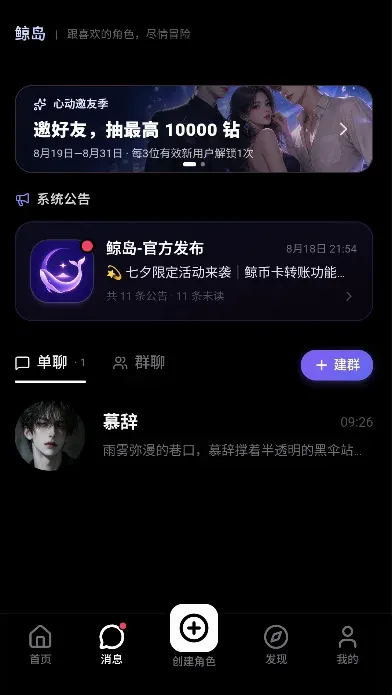Tap the page indicator dots on the banner
The height and width of the screenshot is (695, 392).
click(x=194, y=164)
